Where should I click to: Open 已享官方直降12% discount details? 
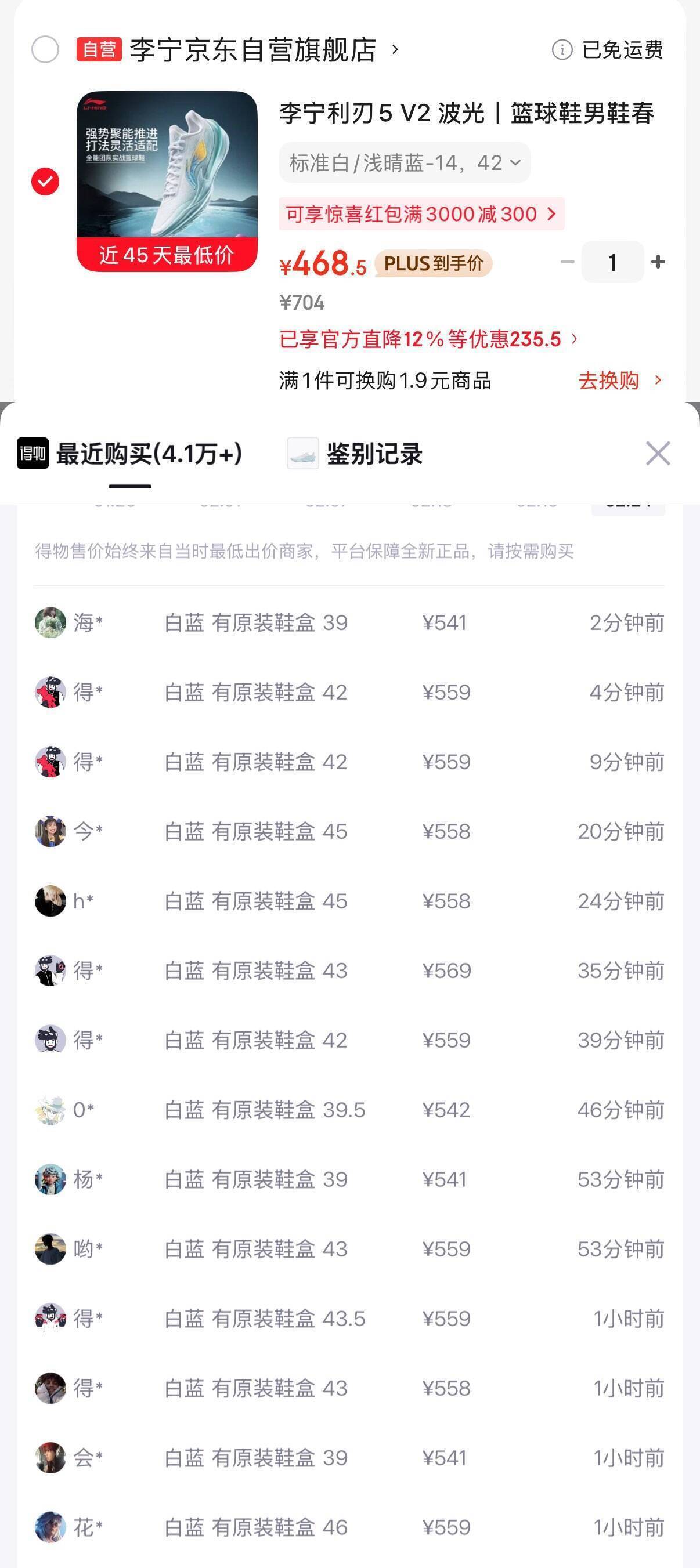click(428, 339)
